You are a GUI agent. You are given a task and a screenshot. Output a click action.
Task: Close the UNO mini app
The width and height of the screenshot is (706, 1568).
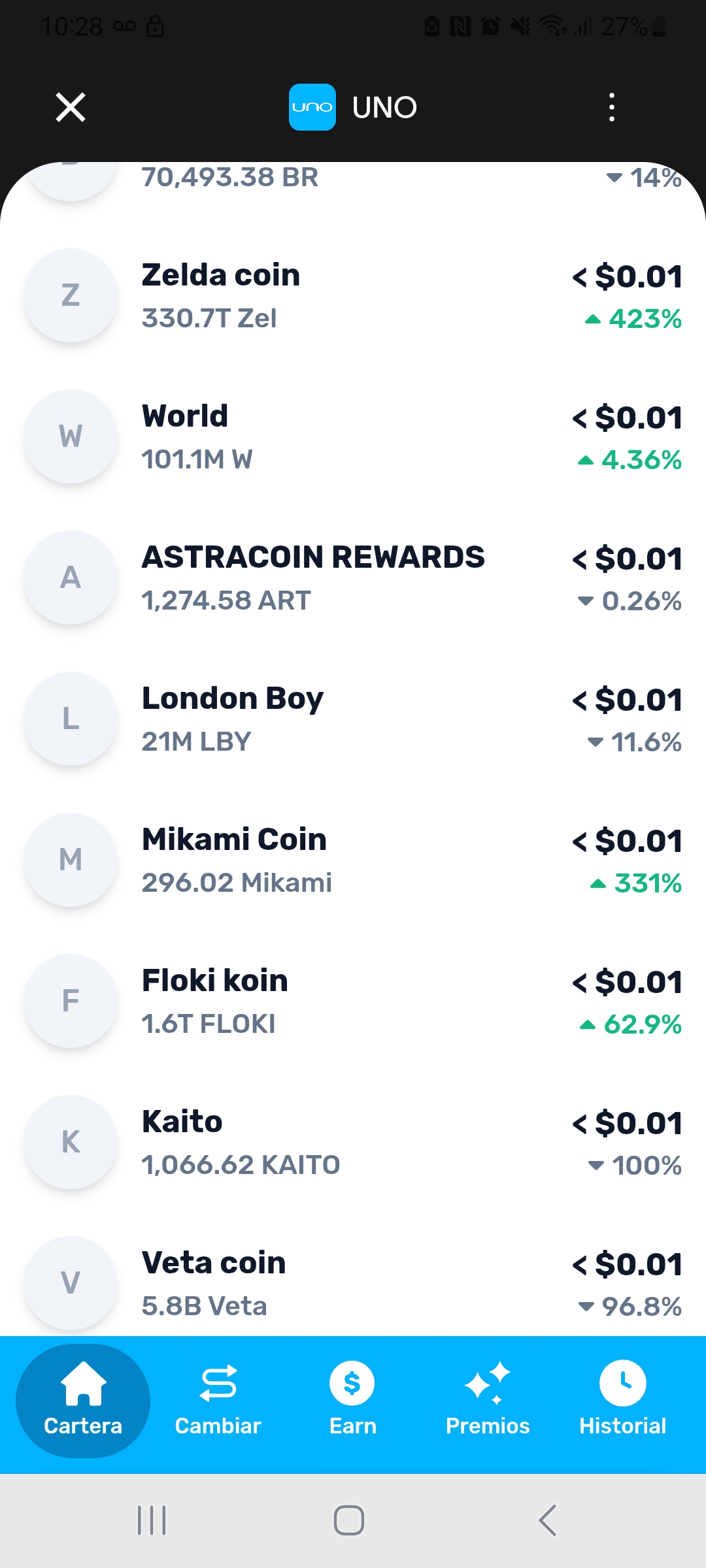tap(71, 107)
